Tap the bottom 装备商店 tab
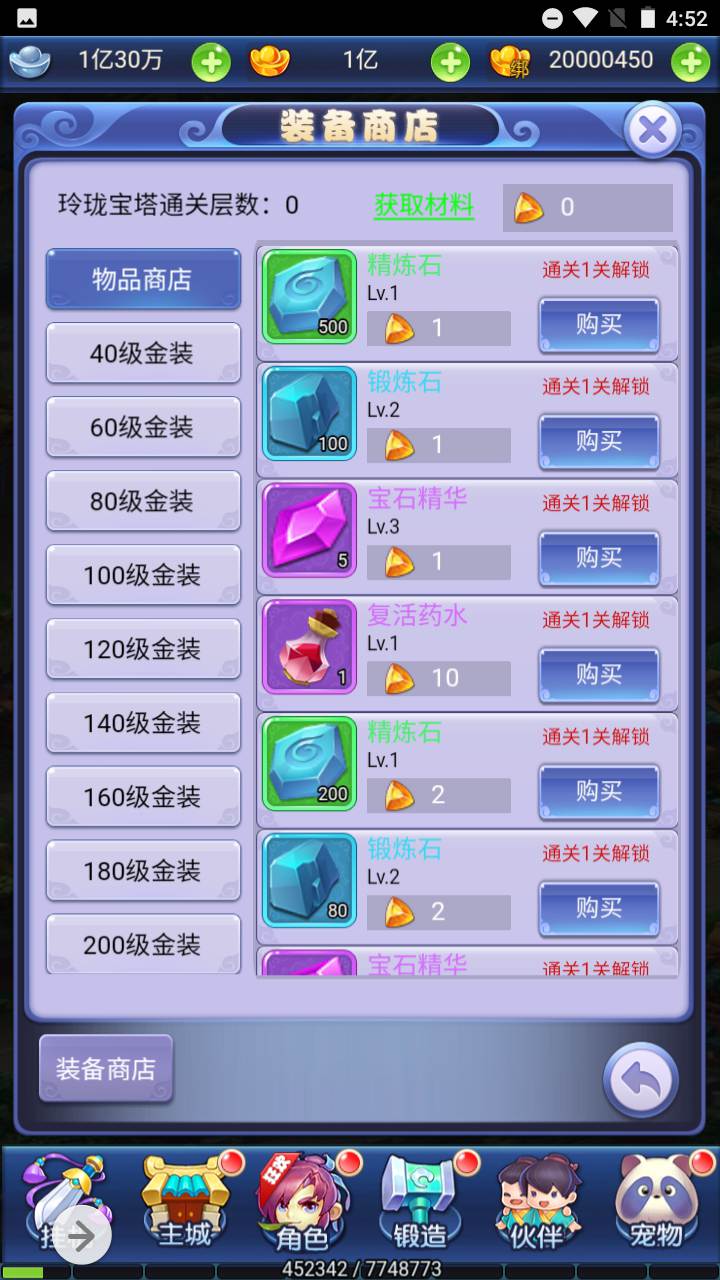 106,1068
